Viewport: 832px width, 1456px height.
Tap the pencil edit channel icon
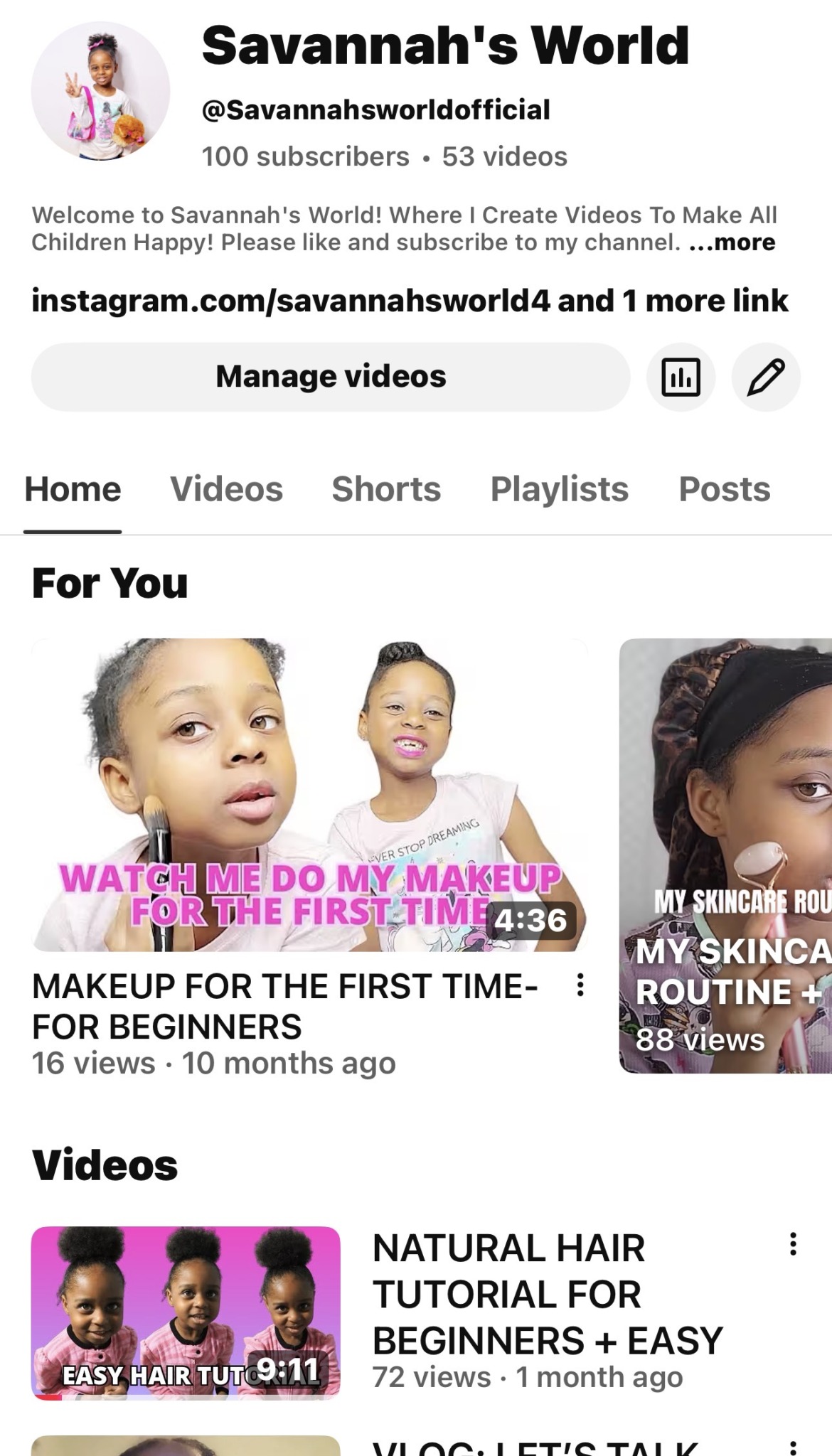pyautogui.click(x=766, y=377)
